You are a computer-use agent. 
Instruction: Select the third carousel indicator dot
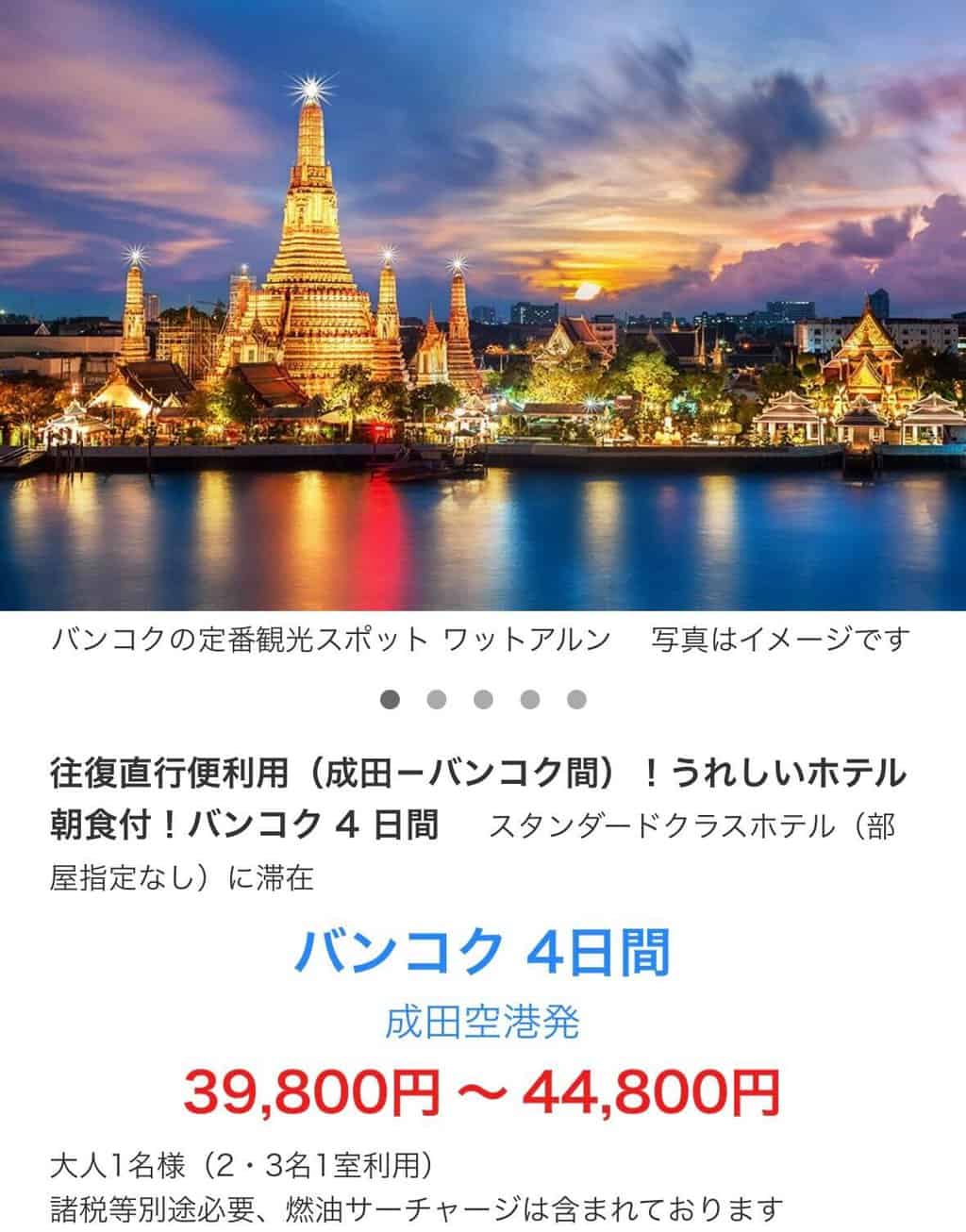point(483,699)
